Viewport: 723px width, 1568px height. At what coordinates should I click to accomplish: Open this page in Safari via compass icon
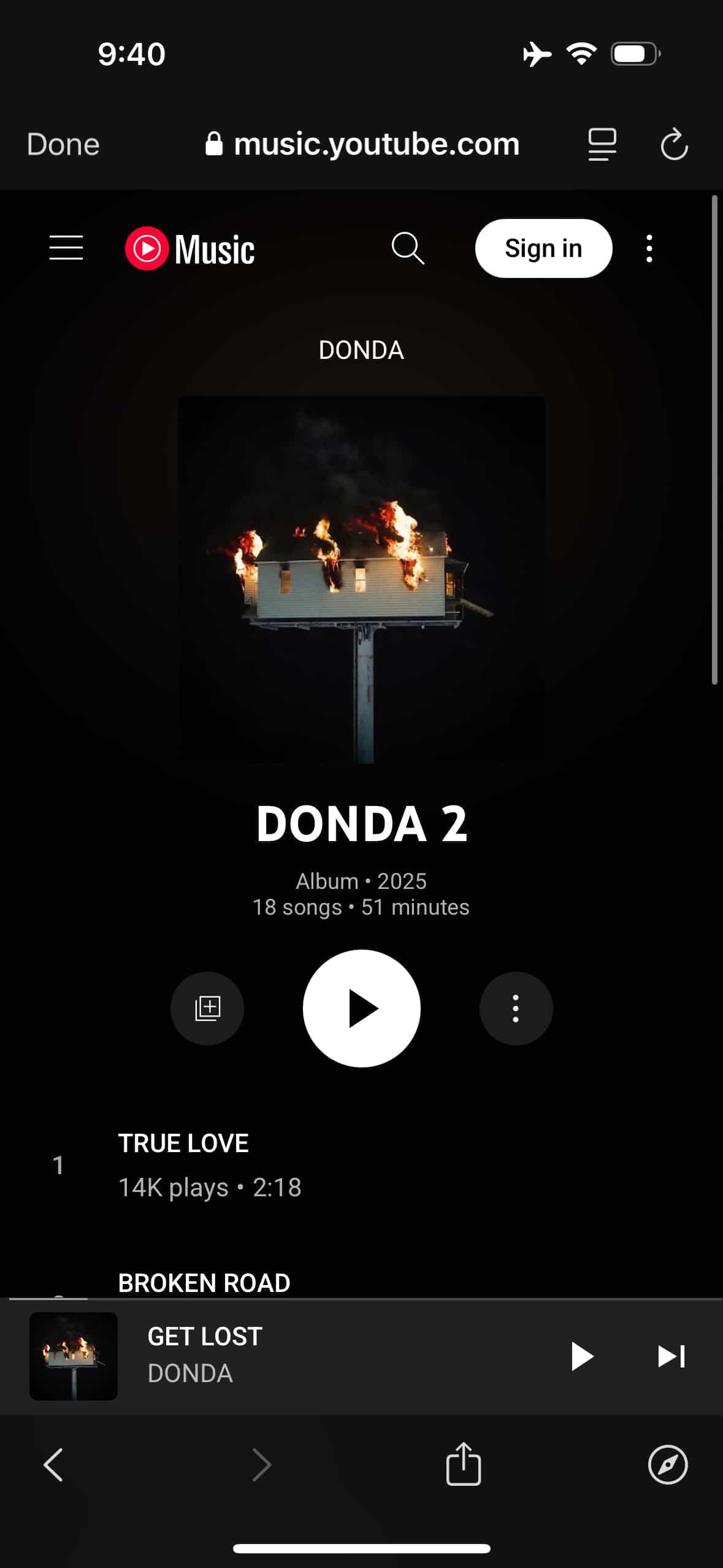[x=667, y=1465]
